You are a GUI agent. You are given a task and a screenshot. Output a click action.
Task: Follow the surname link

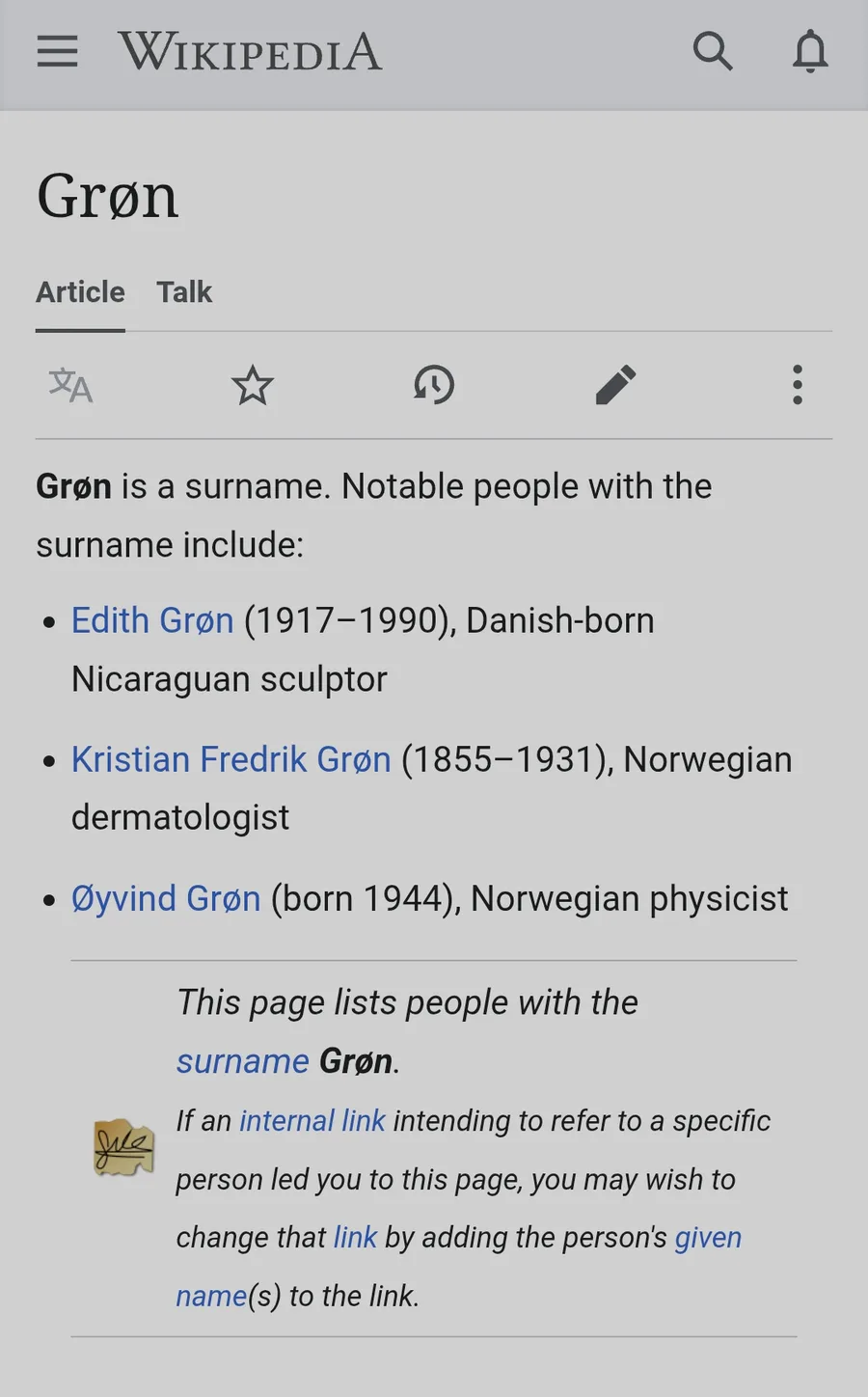pos(242,1061)
